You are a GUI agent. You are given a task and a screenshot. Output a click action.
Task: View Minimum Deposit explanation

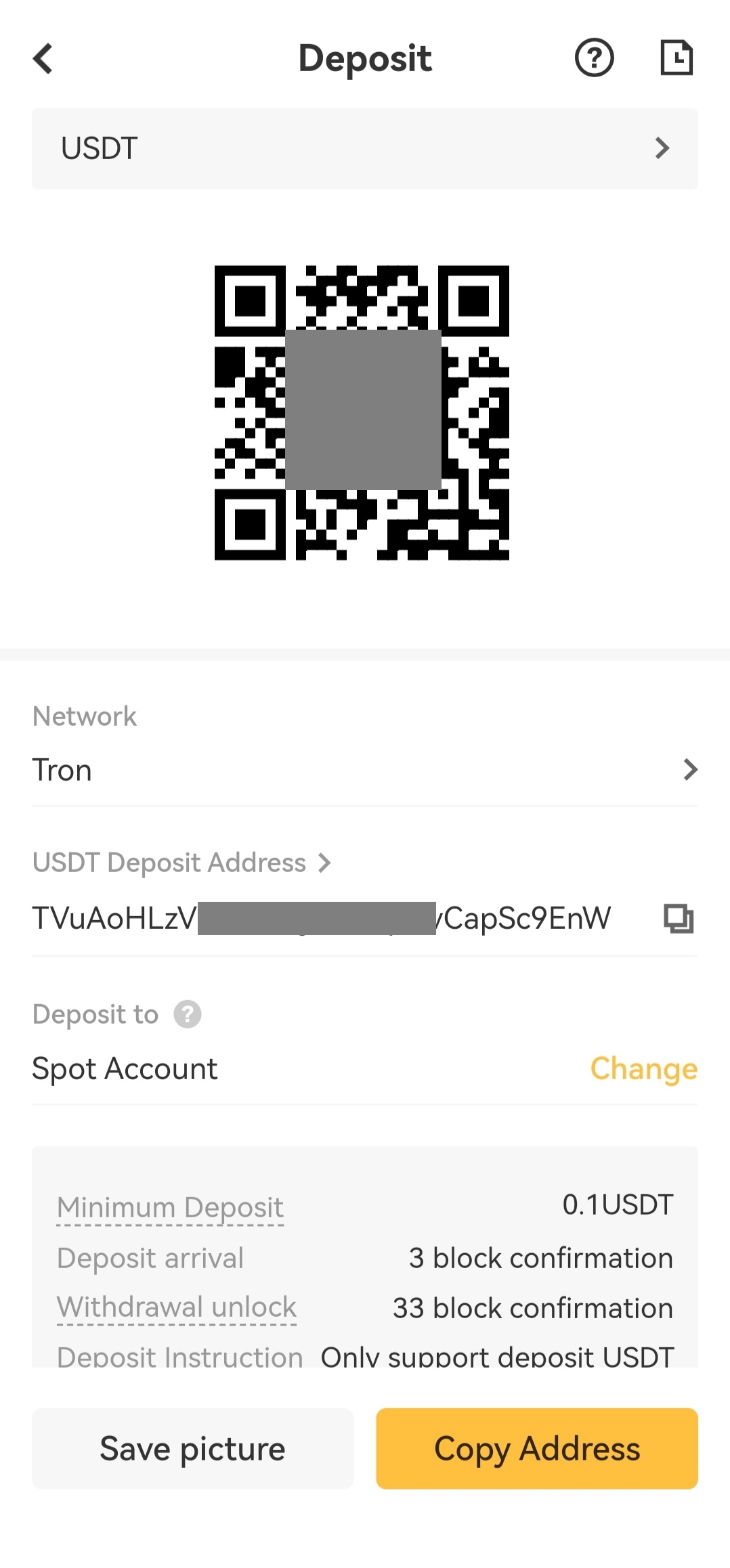[170, 1208]
